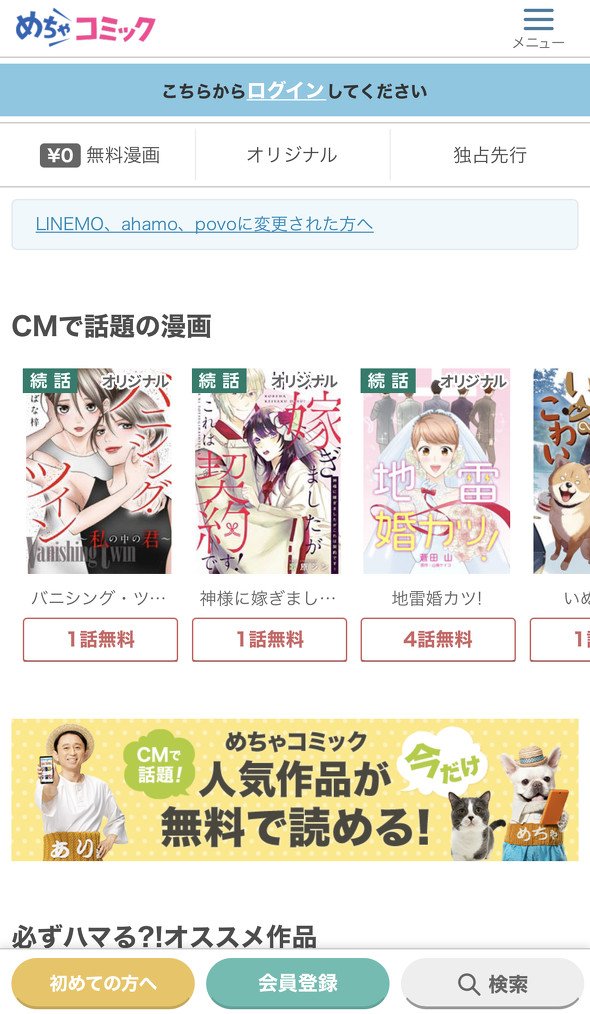Open the 神様に嫁ぎました manga cover
This screenshot has height=1014, width=590.
click(x=268, y=471)
